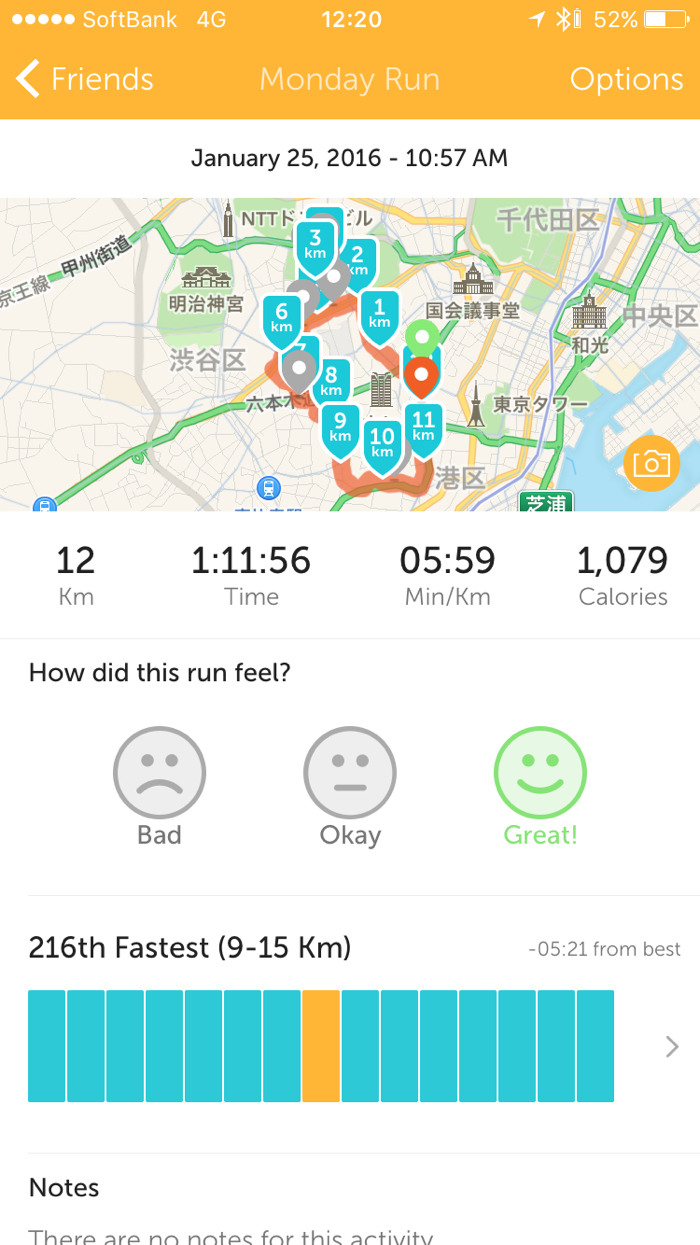
Task: Rate this run as Okay
Action: pyautogui.click(x=350, y=773)
